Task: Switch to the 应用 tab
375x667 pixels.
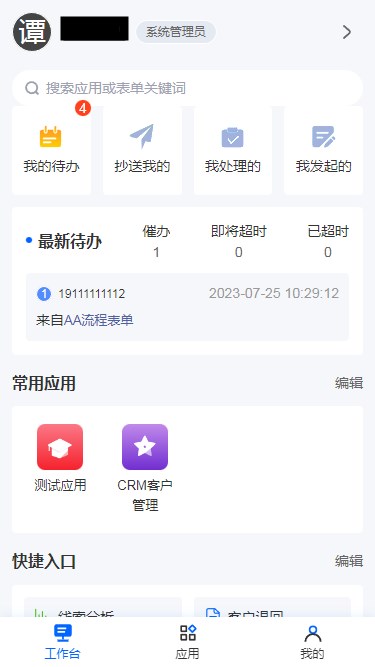Action: click(x=188, y=641)
